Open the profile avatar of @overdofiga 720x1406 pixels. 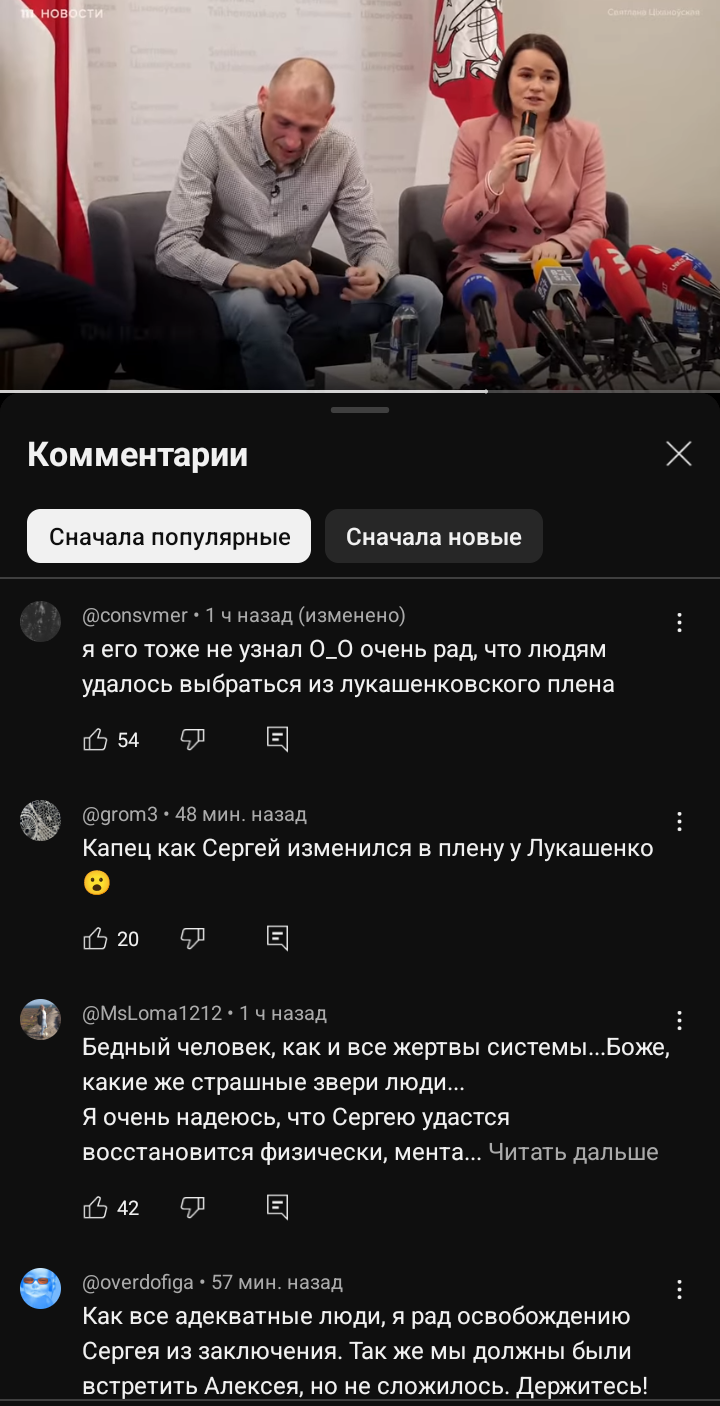click(x=41, y=1288)
